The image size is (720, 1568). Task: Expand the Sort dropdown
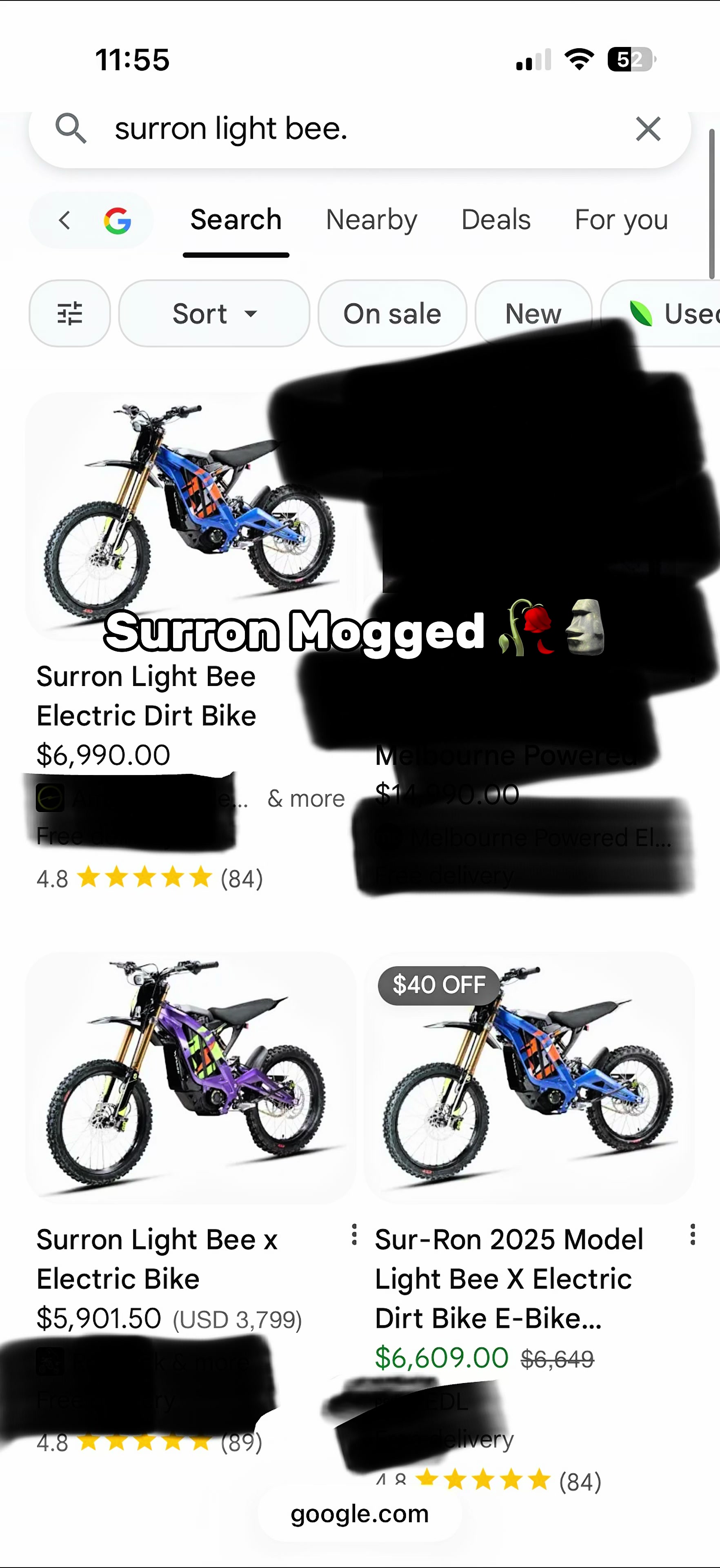point(213,314)
